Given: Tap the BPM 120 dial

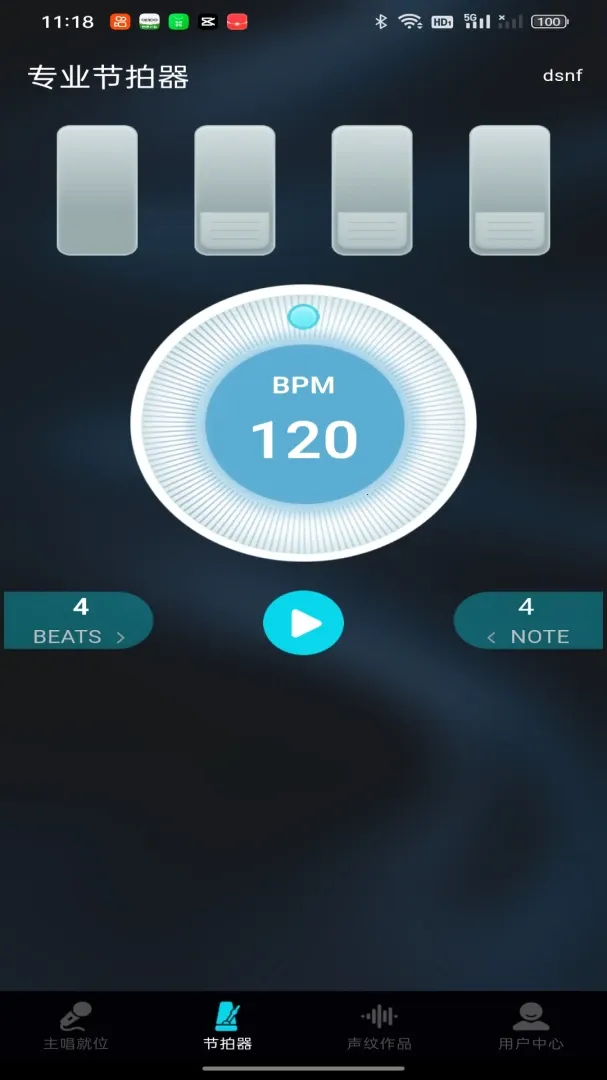Looking at the screenshot, I should point(303,423).
